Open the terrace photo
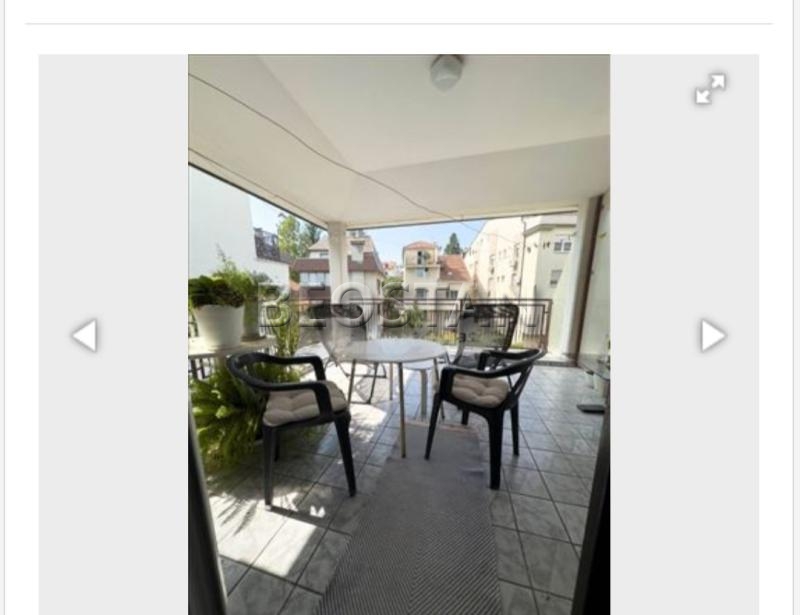 click(x=399, y=335)
